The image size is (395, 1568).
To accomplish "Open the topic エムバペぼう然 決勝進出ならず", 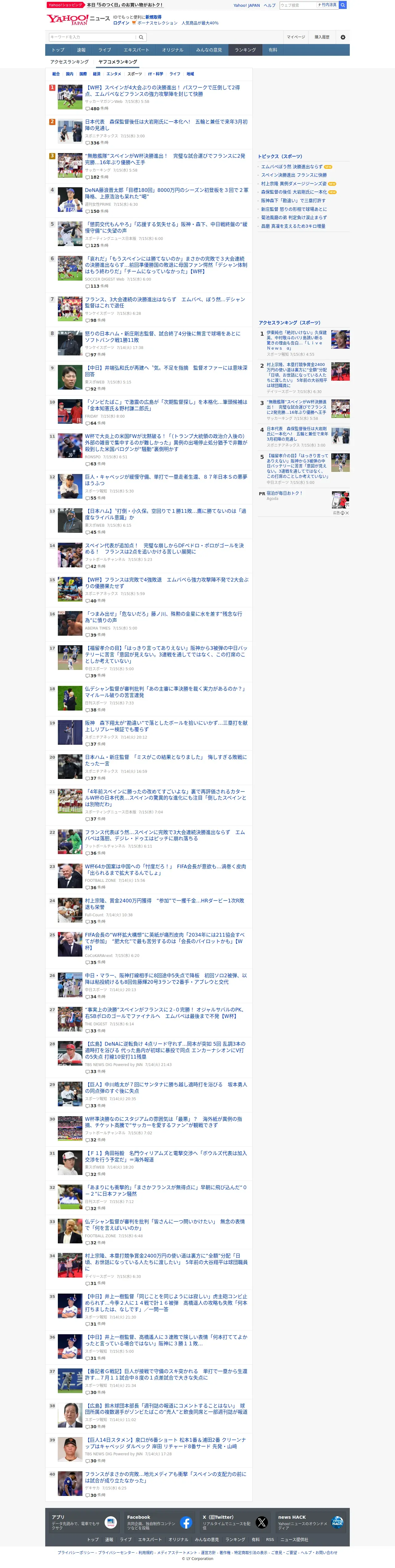I will pos(292,167).
